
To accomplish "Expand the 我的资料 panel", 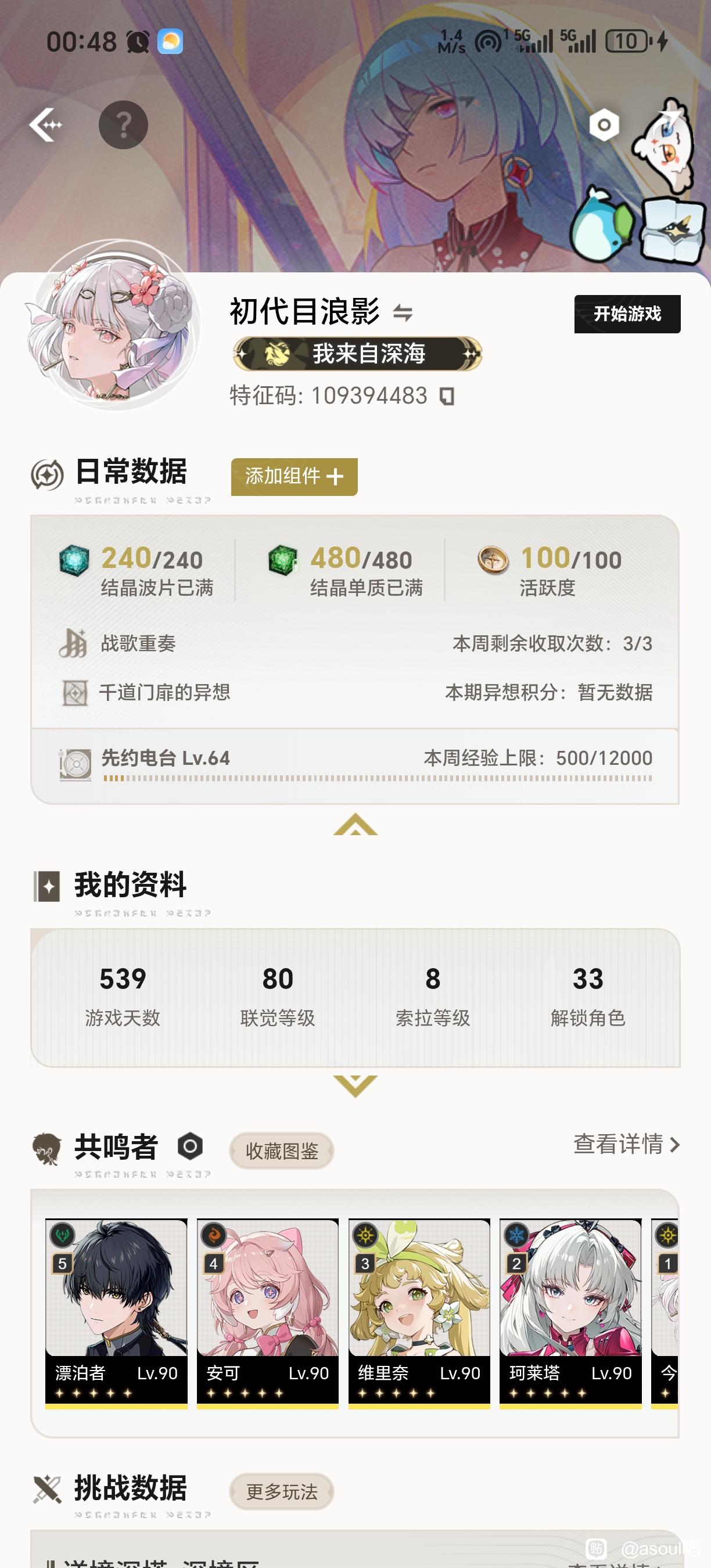I will tap(355, 1086).
